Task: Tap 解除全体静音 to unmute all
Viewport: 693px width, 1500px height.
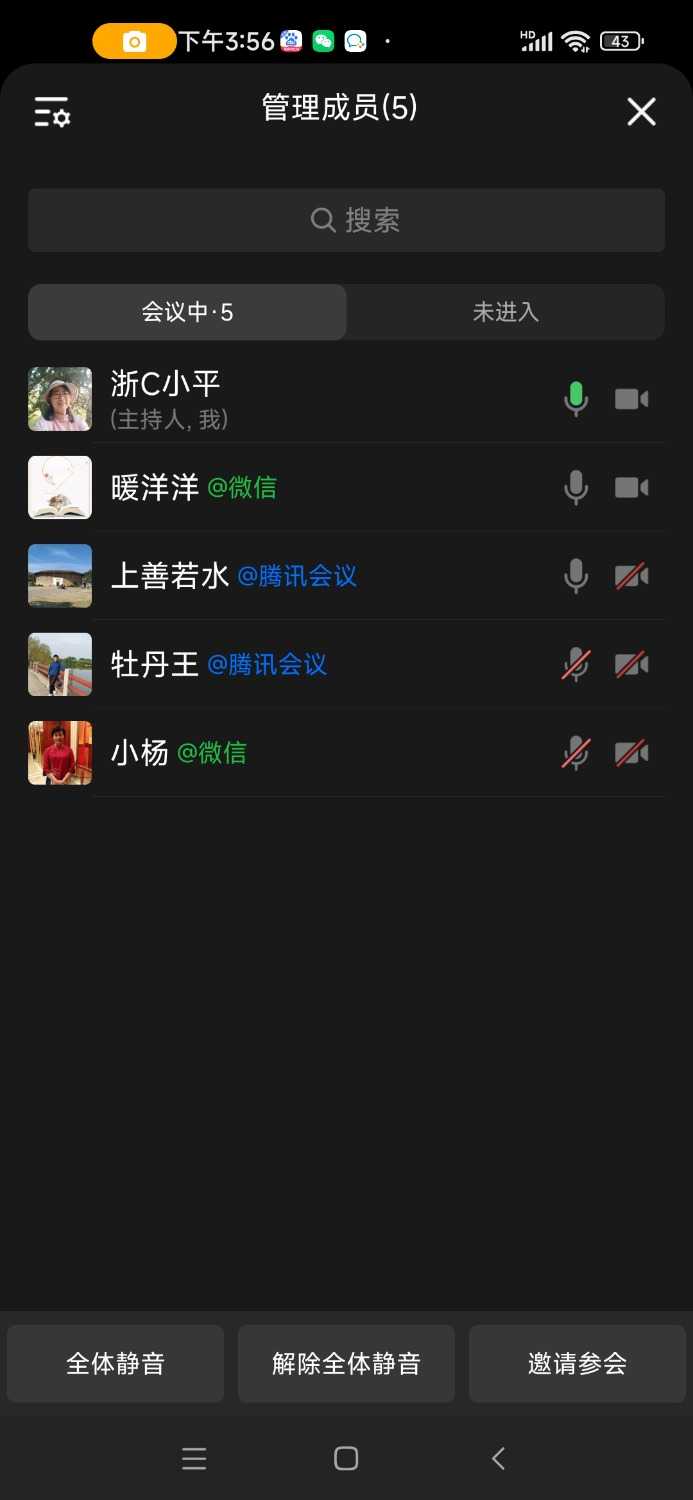Action: (346, 1363)
